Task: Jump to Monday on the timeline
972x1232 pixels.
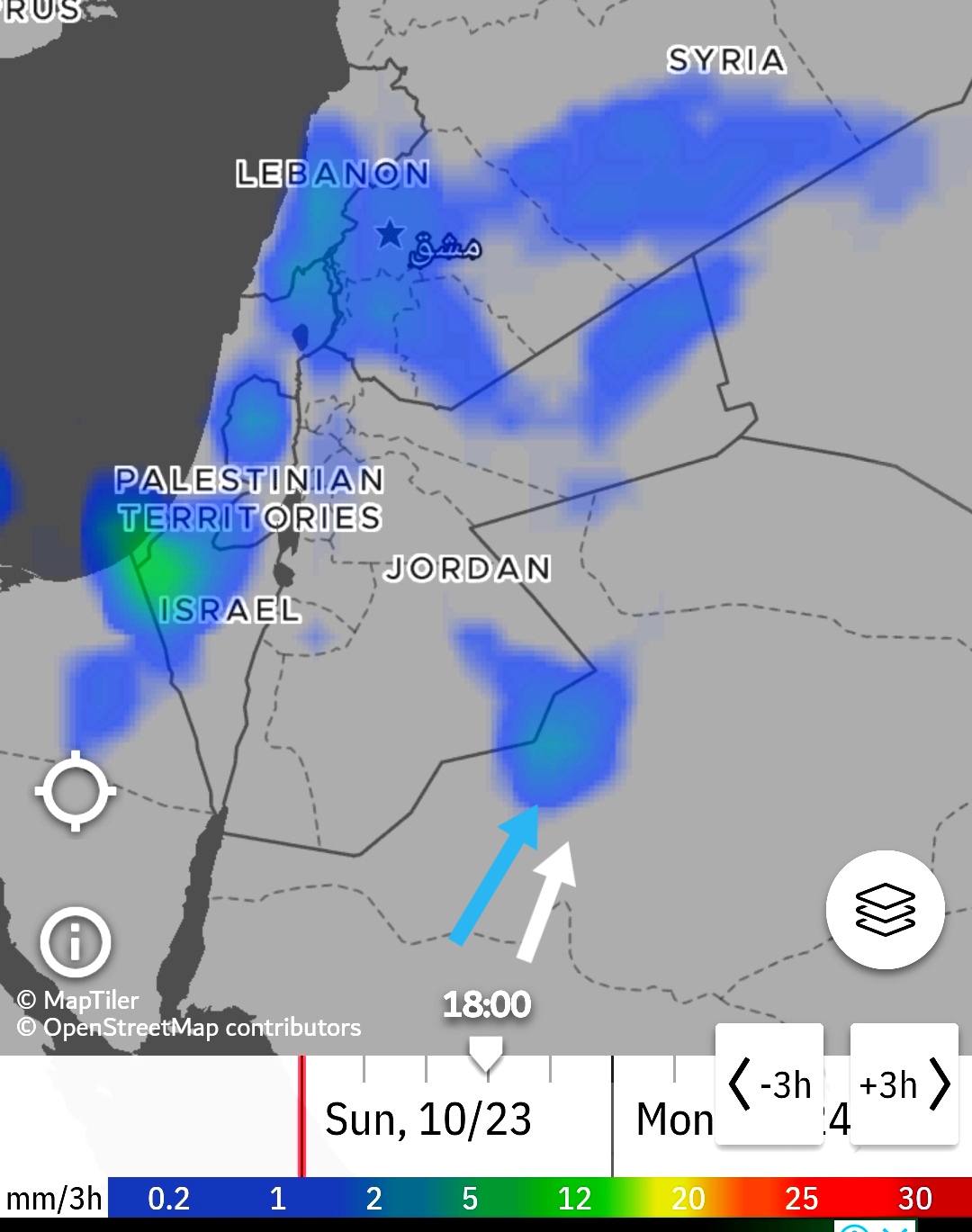Action: tap(673, 1120)
